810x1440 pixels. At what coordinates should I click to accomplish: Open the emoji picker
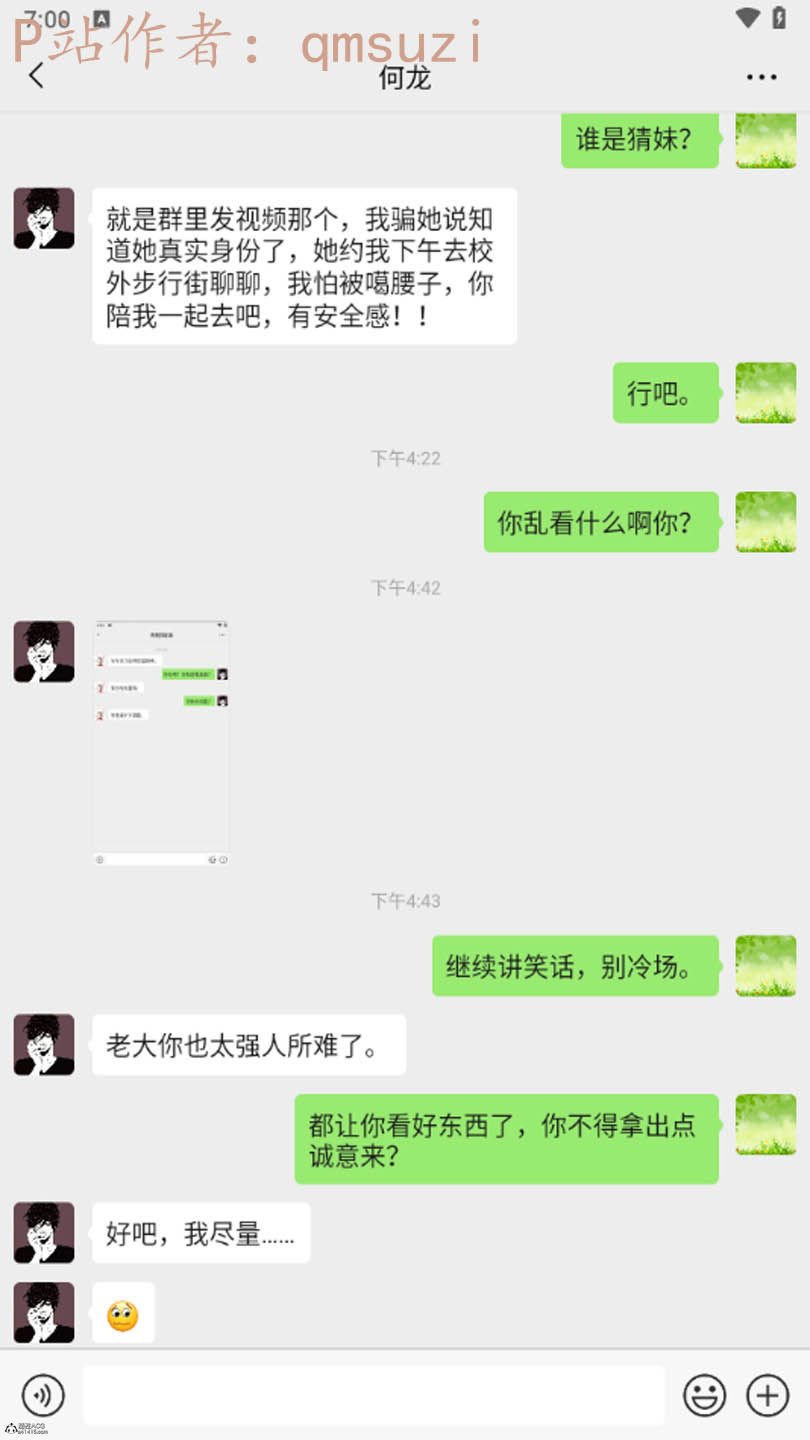click(704, 1395)
